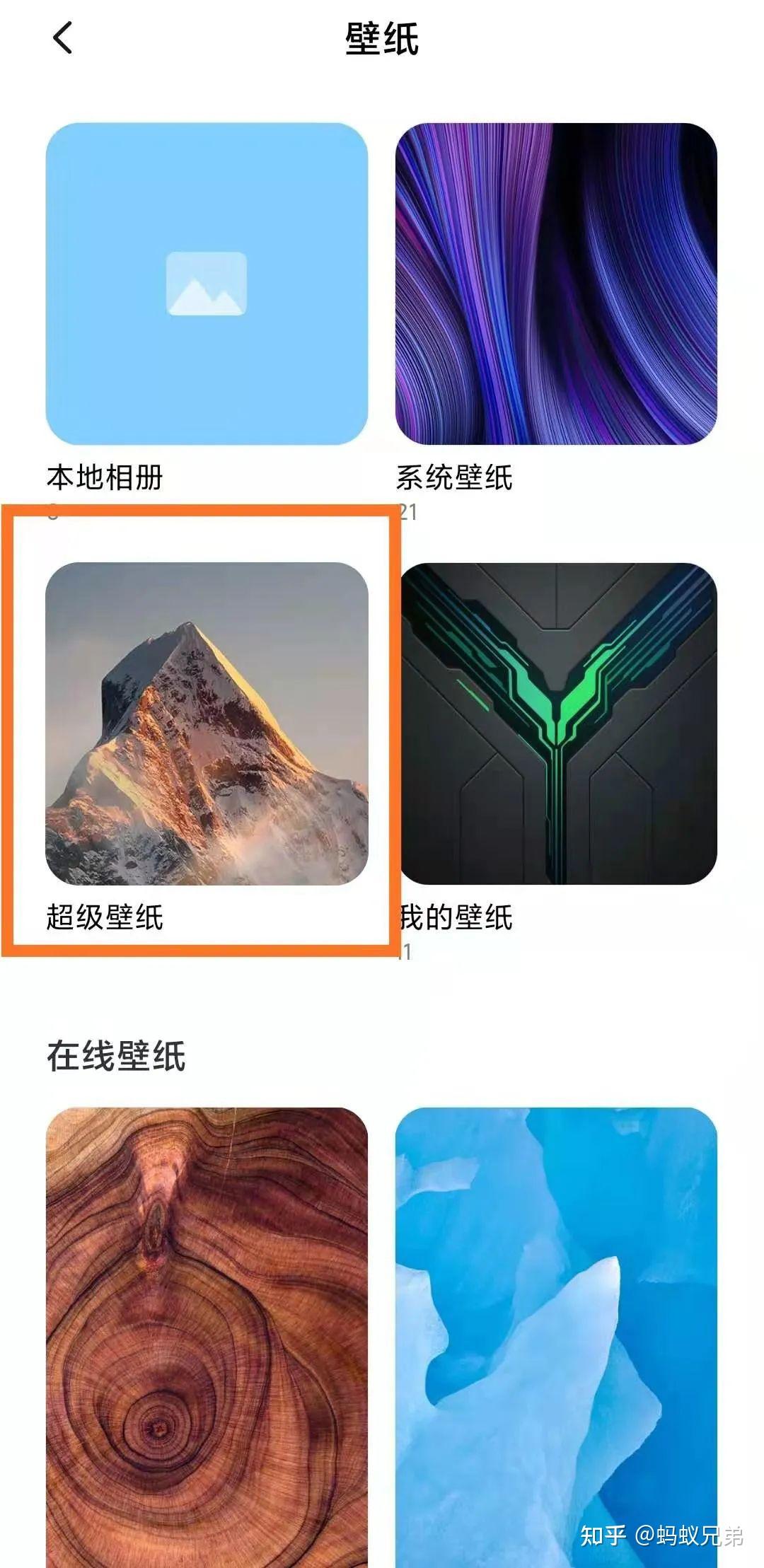Tap the photo placeholder icon on the blue tile
This screenshot has width=764, height=1568.
click(x=205, y=283)
